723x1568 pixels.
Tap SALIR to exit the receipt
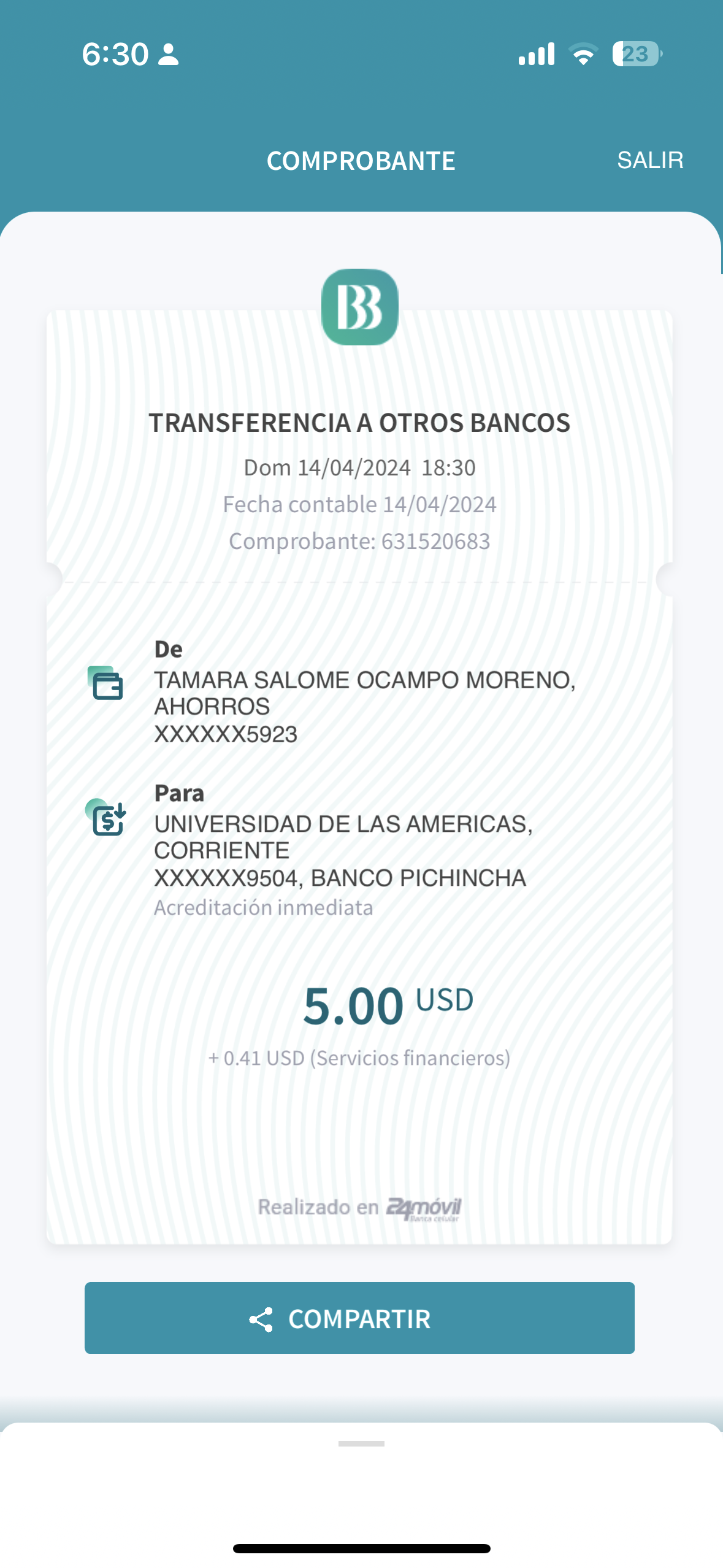(649, 160)
